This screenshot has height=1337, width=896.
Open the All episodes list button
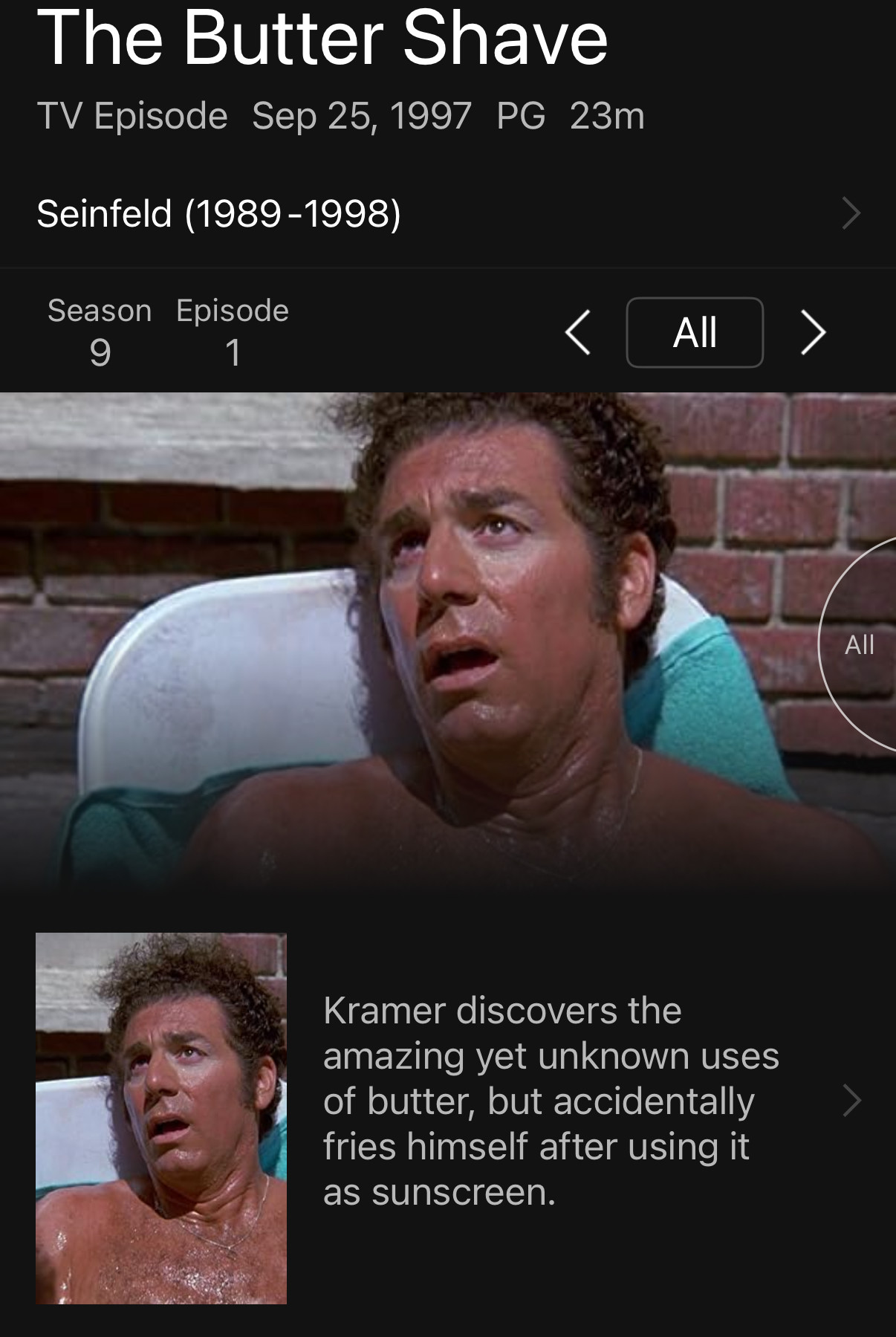(694, 332)
